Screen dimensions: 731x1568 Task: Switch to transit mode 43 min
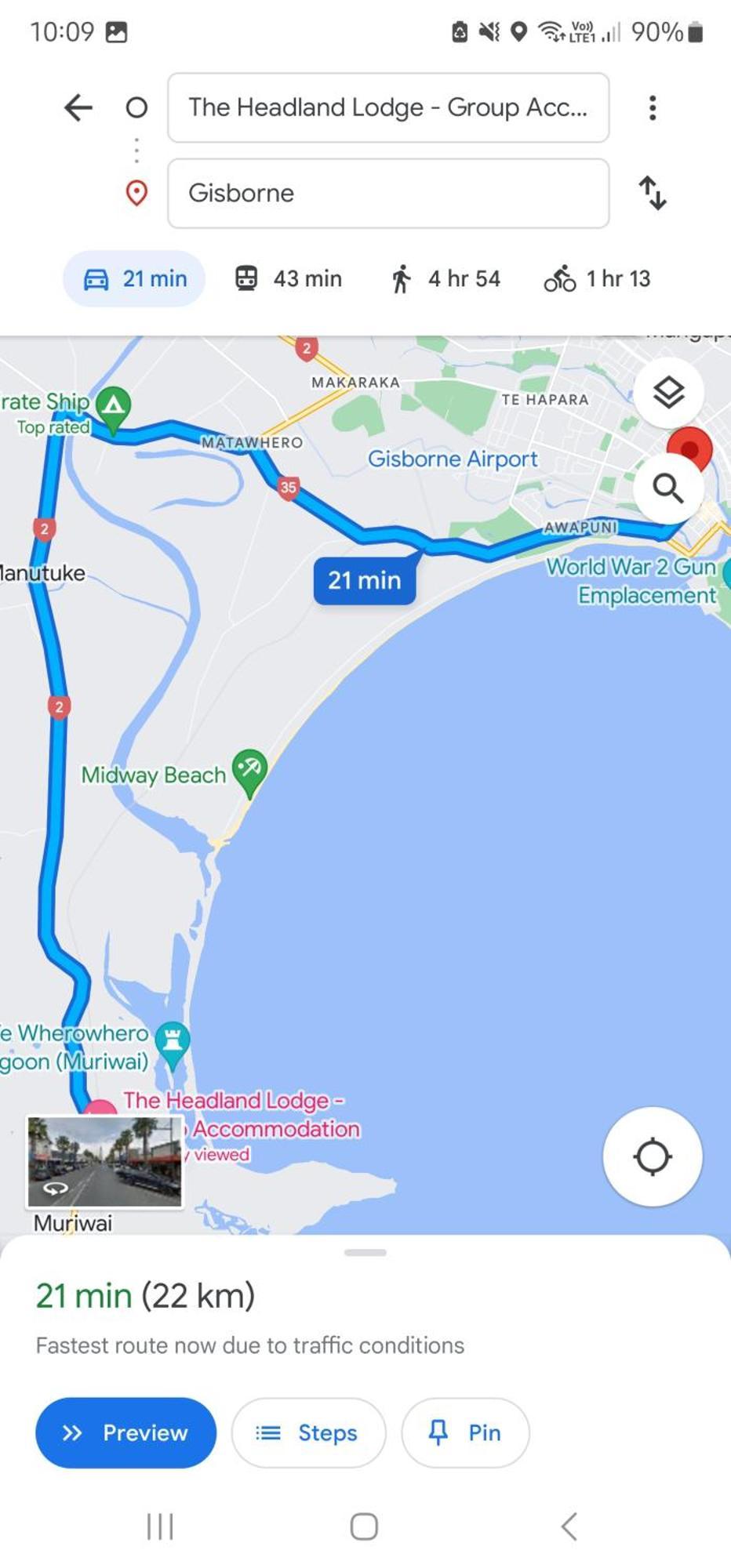tap(289, 278)
